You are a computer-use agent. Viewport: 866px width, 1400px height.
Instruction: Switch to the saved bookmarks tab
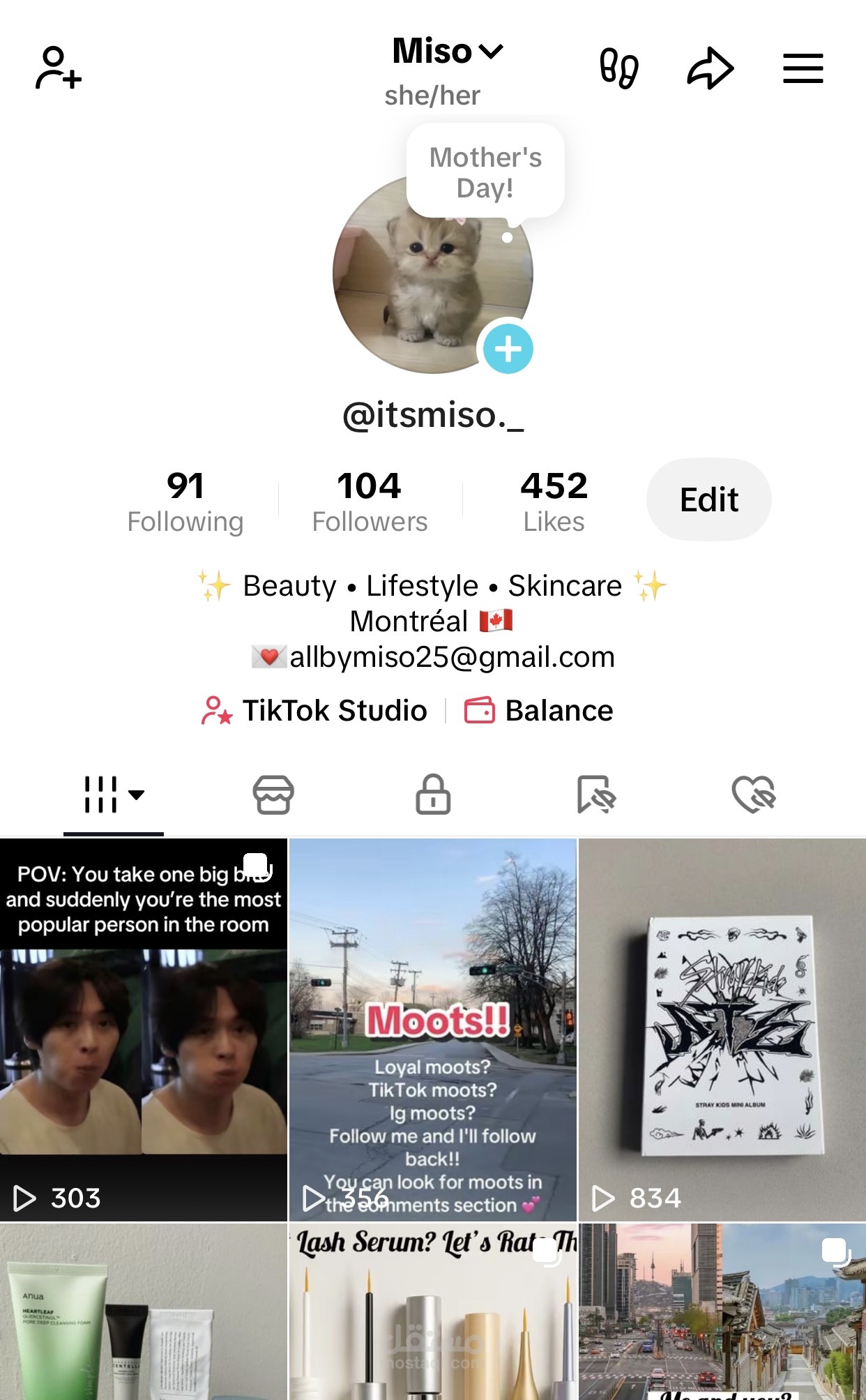[595, 795]
